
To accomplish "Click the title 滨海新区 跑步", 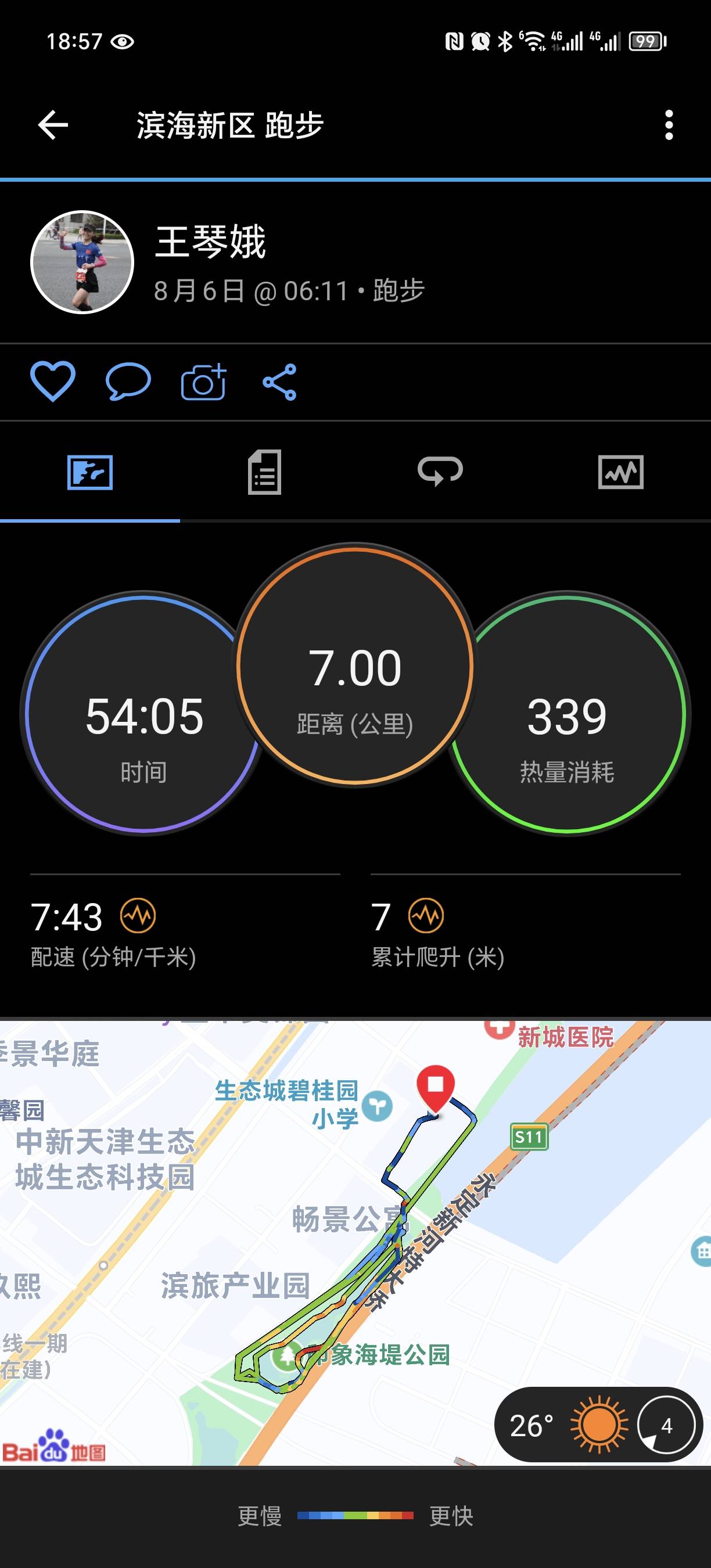I will (x=230, y=127).
